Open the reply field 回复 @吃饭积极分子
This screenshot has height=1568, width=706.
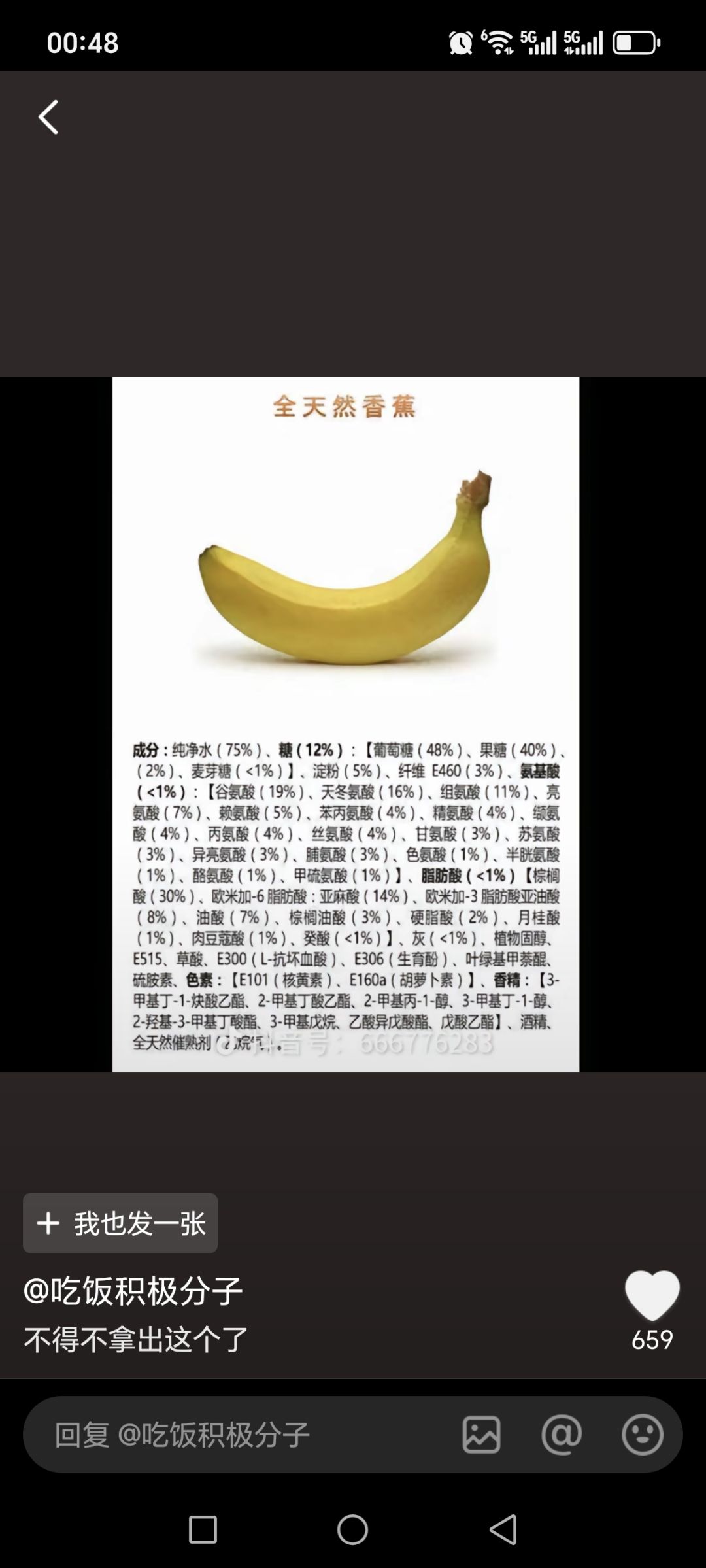[x=242, y=1434]
